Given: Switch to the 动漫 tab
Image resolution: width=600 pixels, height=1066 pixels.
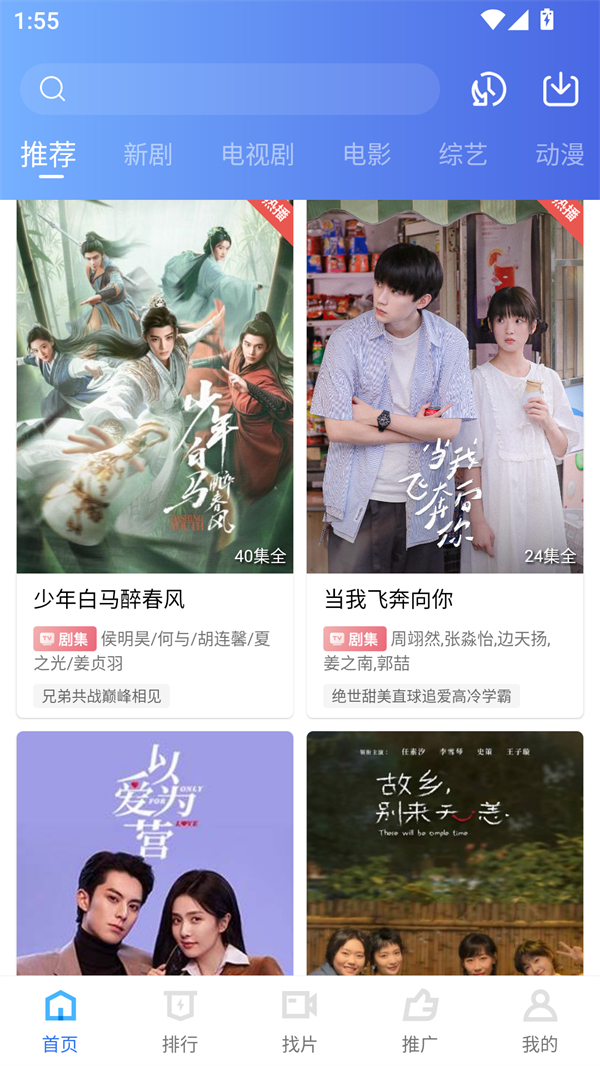Looking at the screenshot, I should [560, 154].
